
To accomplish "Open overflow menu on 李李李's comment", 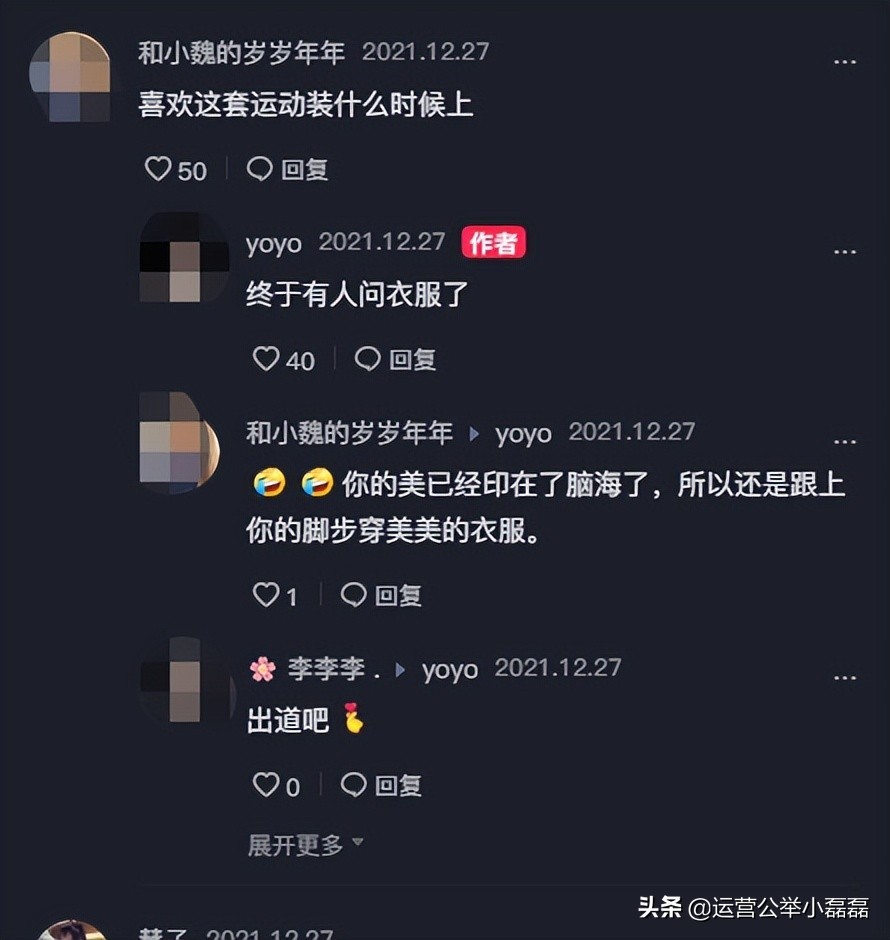I will tap(845, 678).
